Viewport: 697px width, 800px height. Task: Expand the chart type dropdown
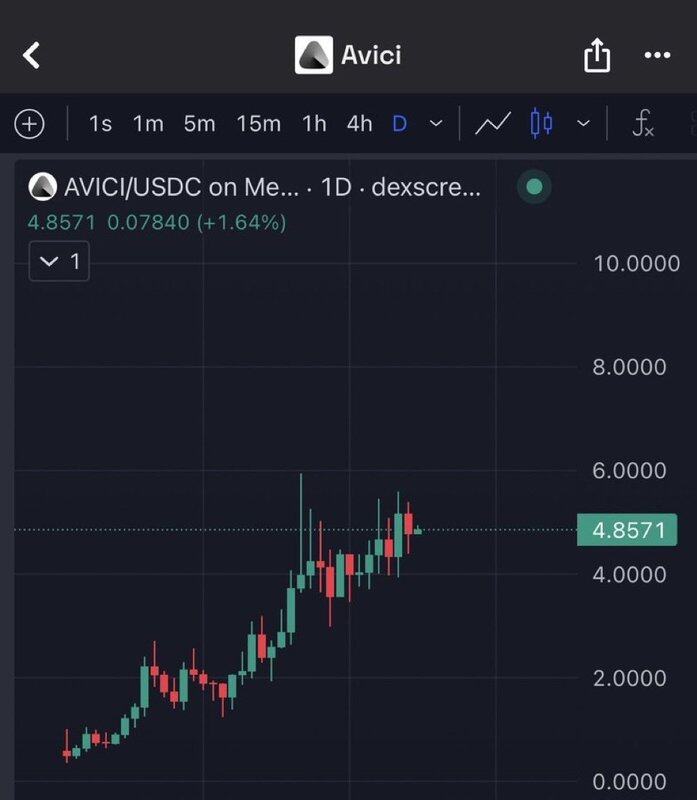click(584, 124)
